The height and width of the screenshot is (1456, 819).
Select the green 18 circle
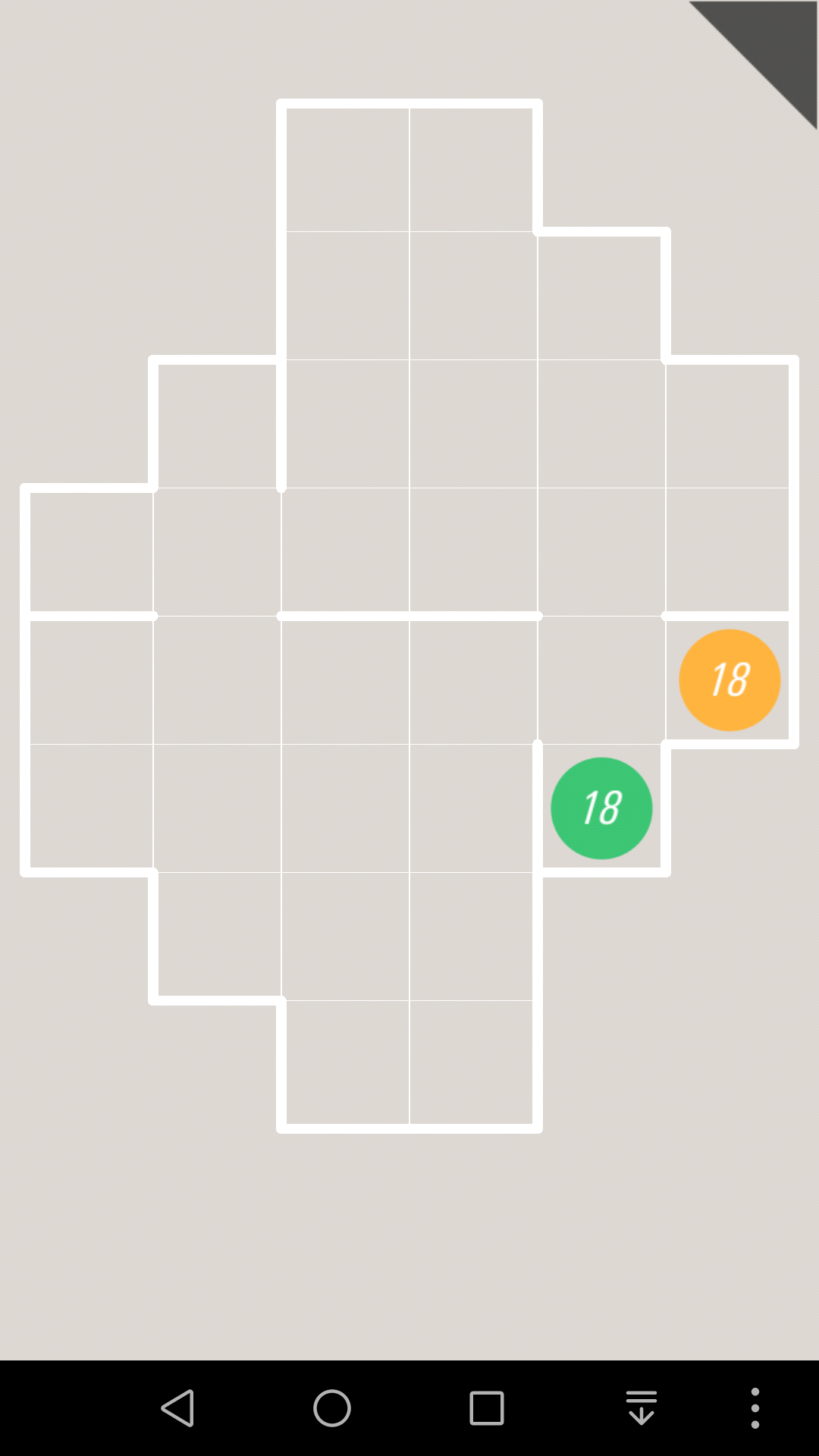coord(601,808)
